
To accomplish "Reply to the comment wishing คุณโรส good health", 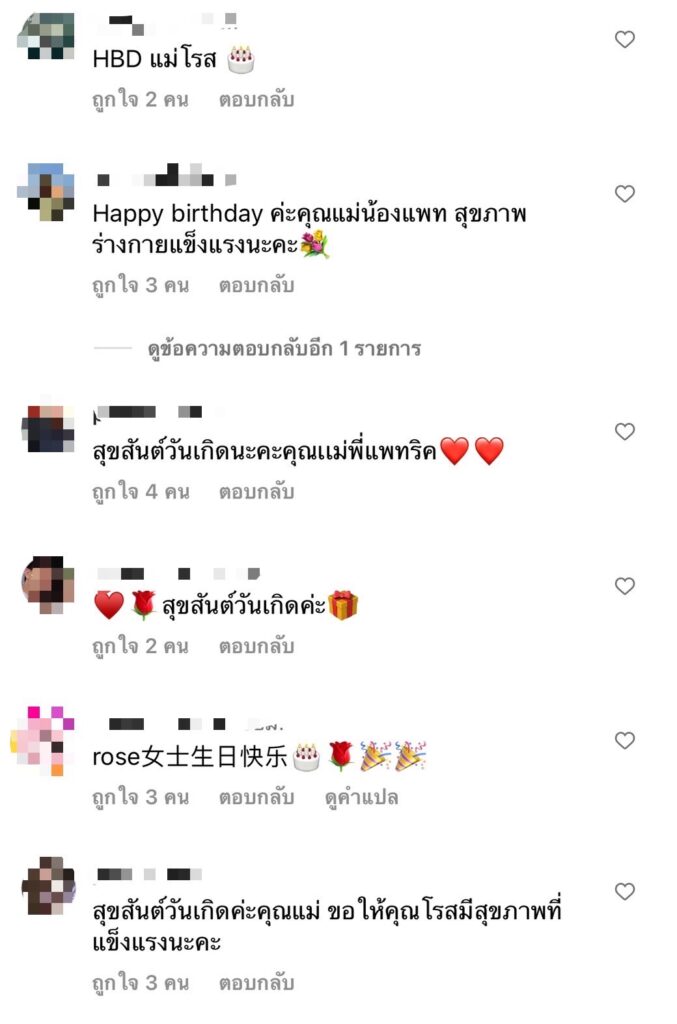I will click(256, 983).
